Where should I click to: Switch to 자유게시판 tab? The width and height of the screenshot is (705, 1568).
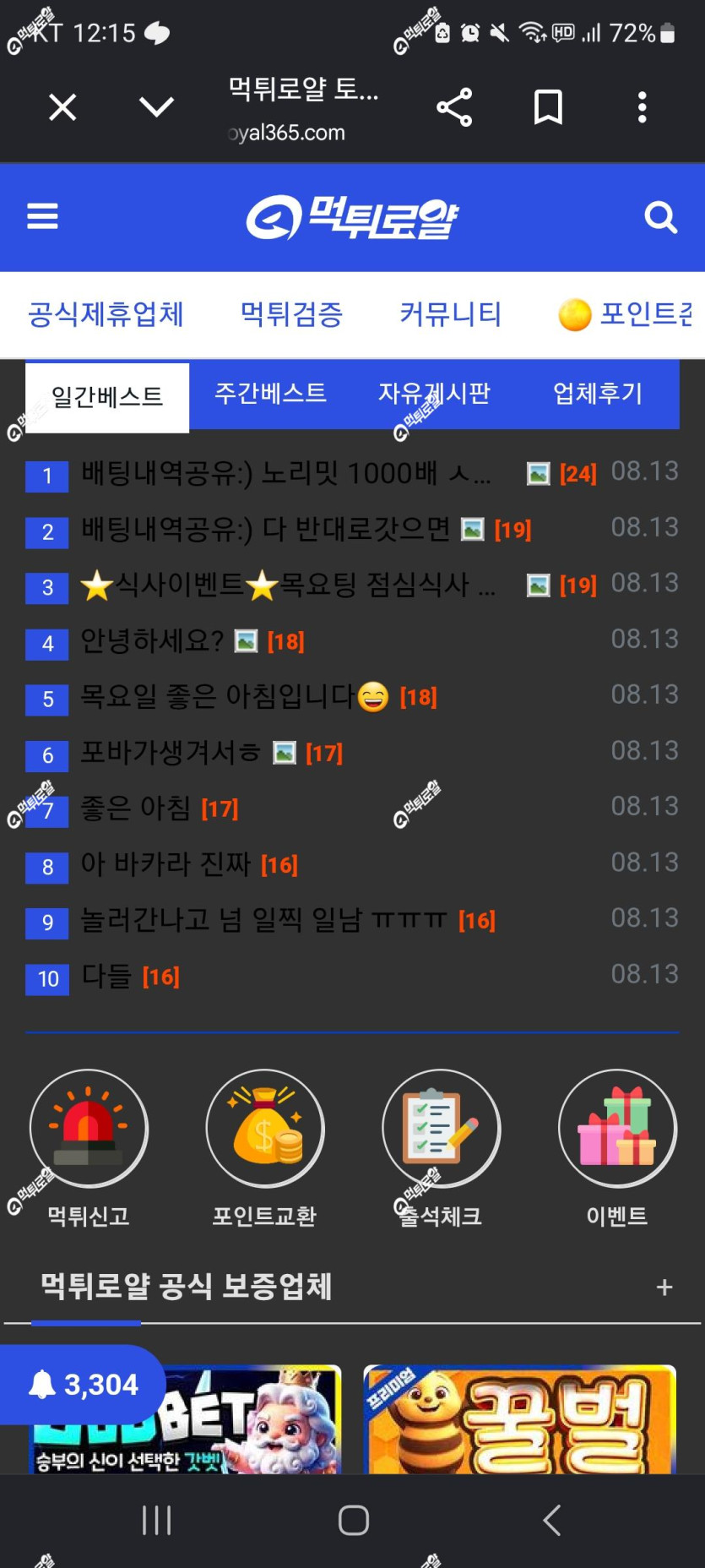coord(434,394)
